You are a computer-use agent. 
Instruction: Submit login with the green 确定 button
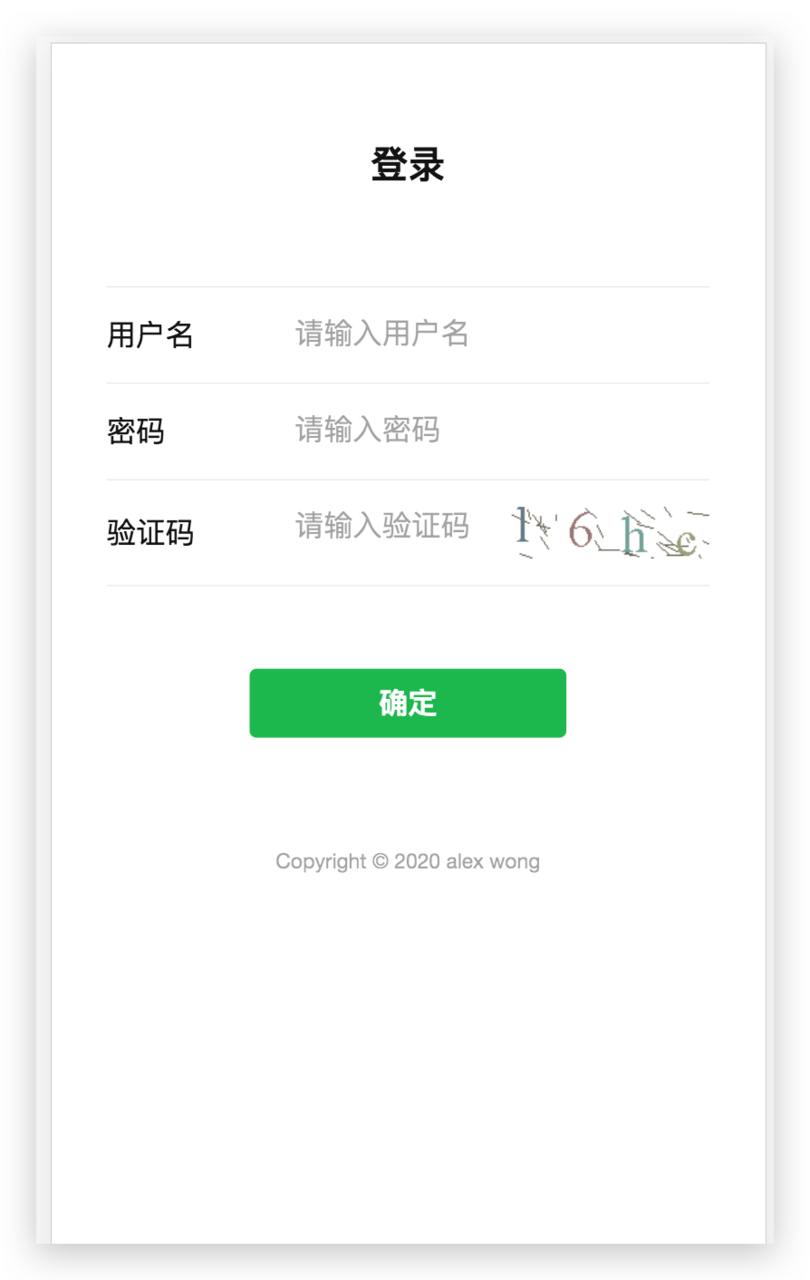tap(407, 703)
